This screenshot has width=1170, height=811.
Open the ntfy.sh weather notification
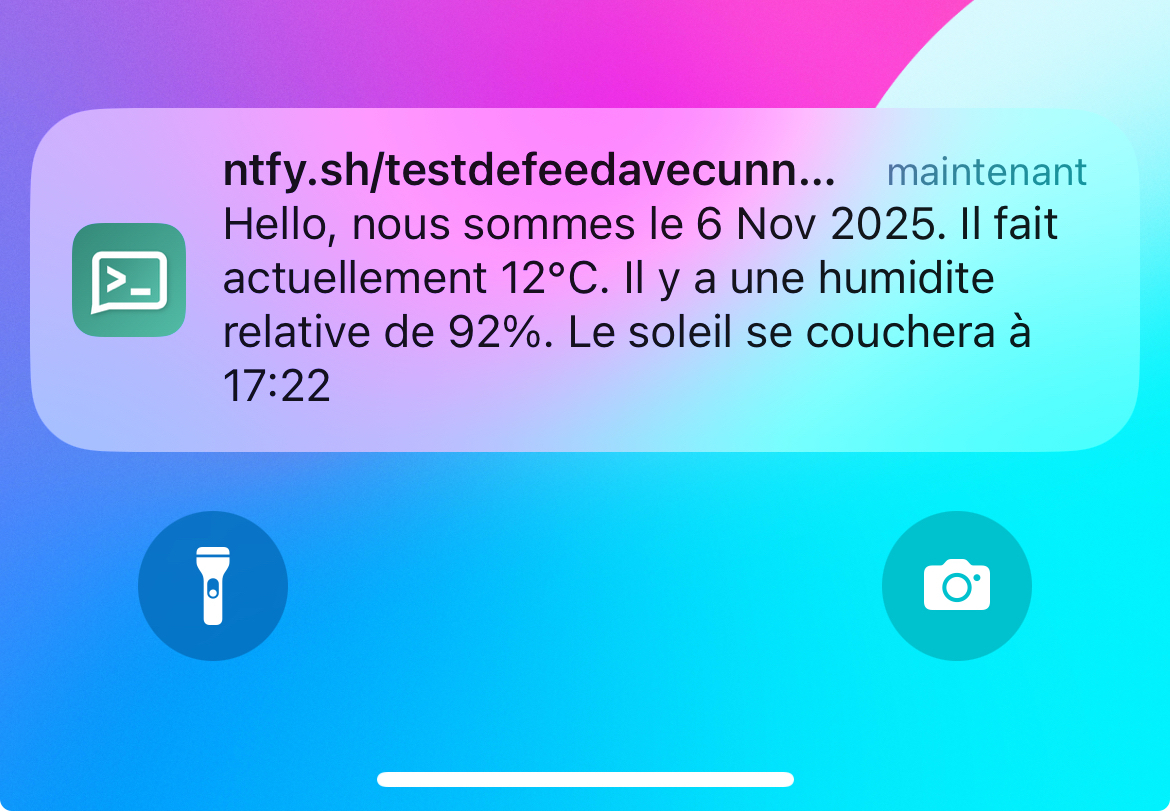[585, 280]
